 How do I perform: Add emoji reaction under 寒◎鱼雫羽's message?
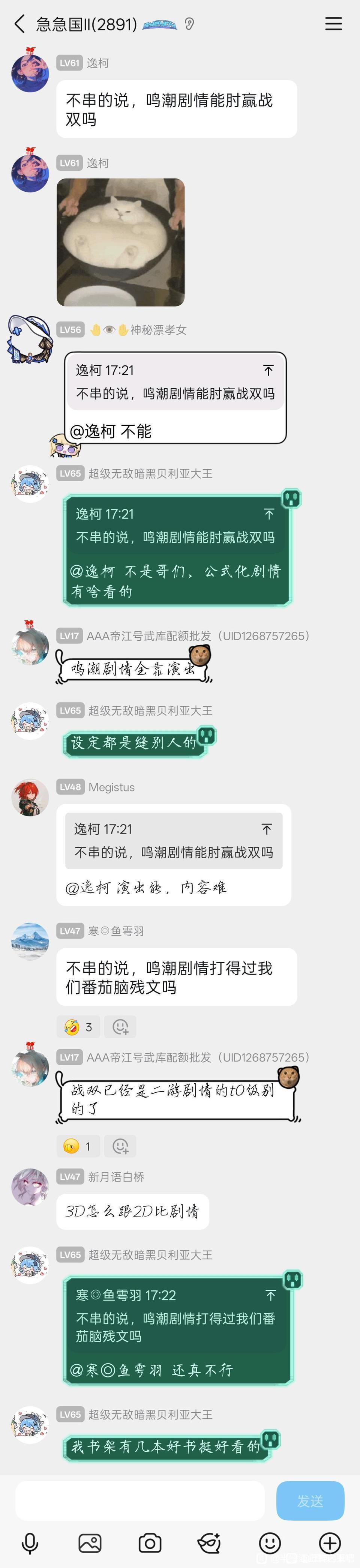point(120,1027)
